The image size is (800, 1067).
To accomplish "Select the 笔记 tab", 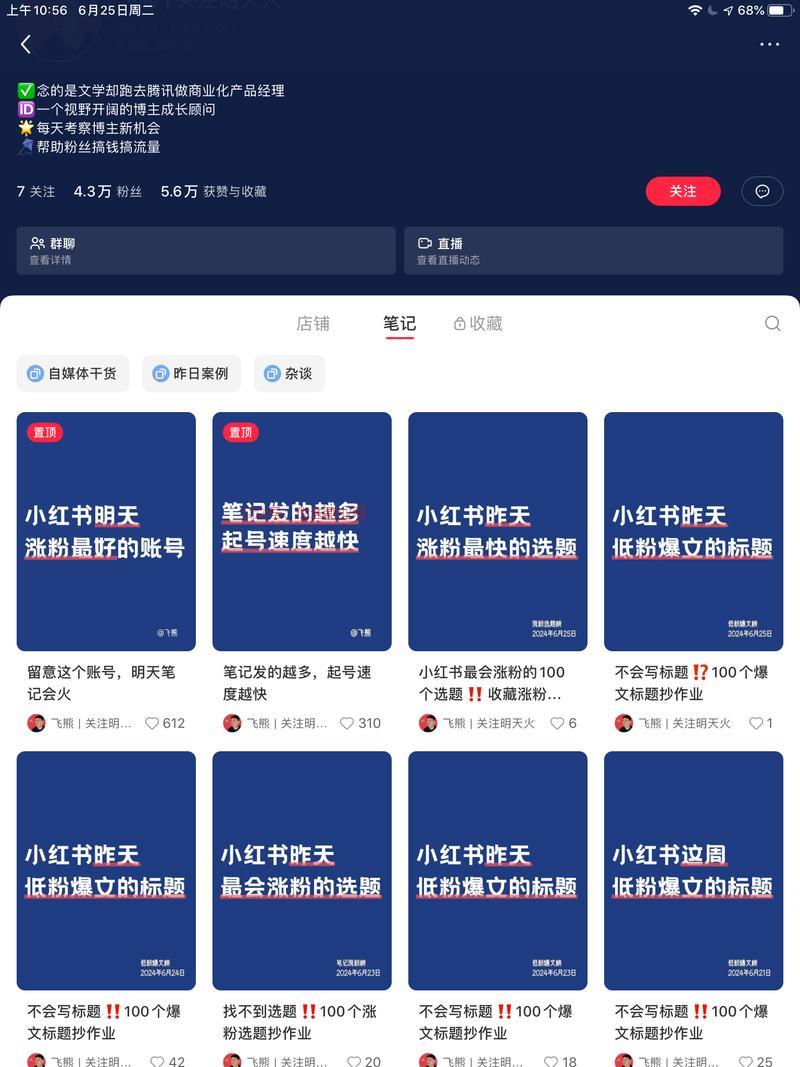I will click(x=399, y=323).
